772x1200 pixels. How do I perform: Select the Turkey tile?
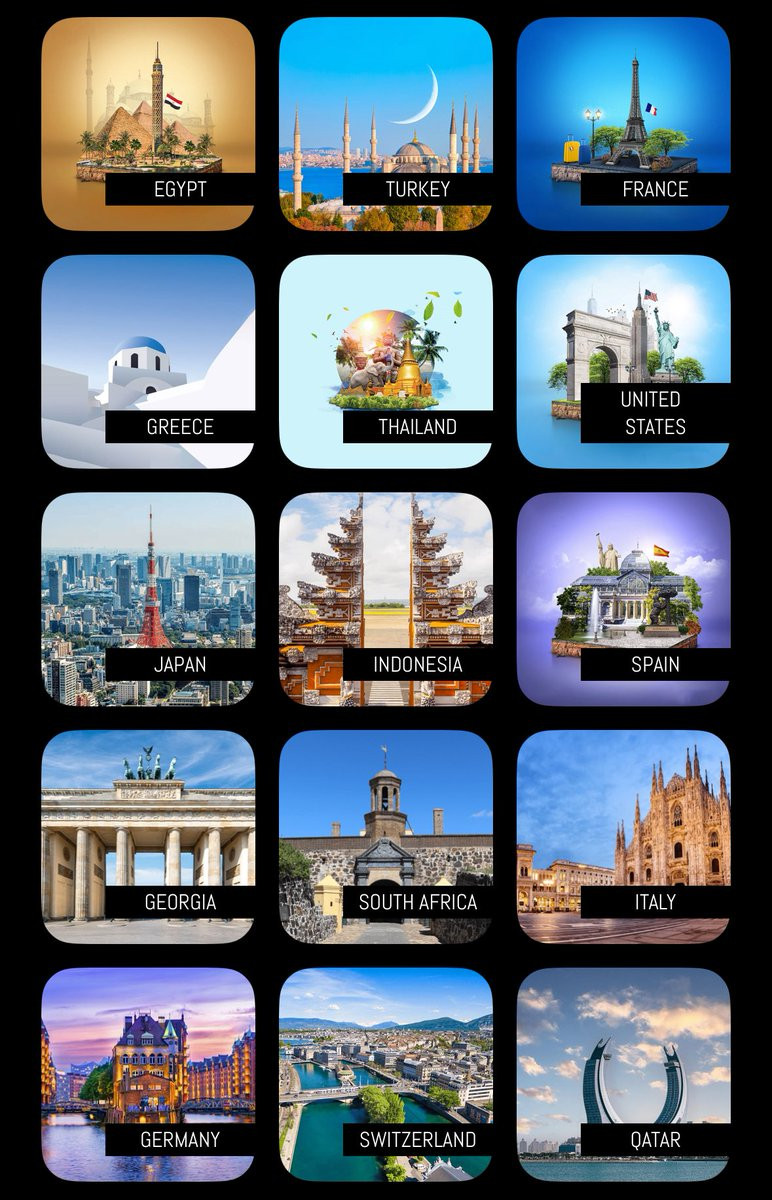click(386, 124)
